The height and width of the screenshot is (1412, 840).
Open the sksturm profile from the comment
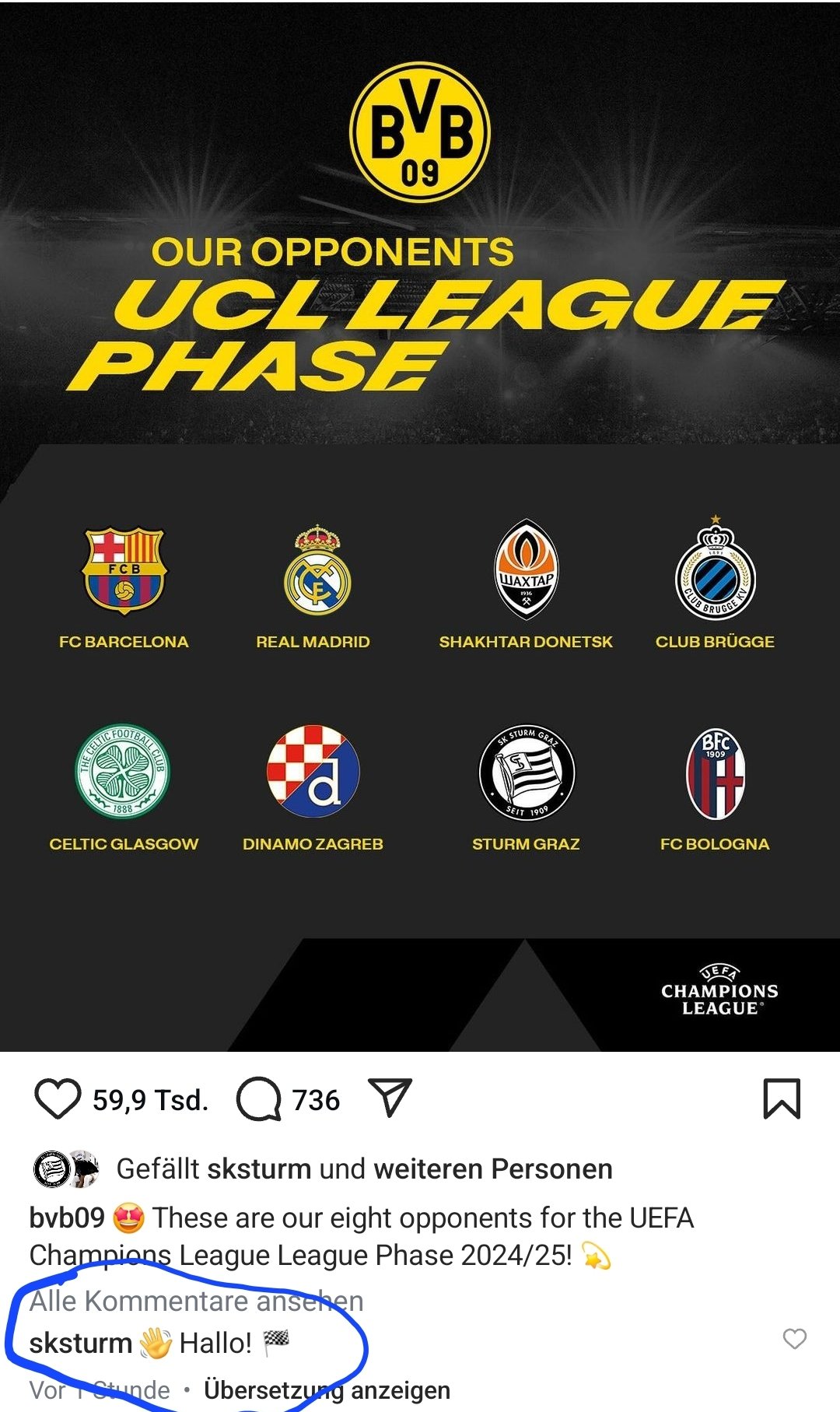coord(80,1343)
